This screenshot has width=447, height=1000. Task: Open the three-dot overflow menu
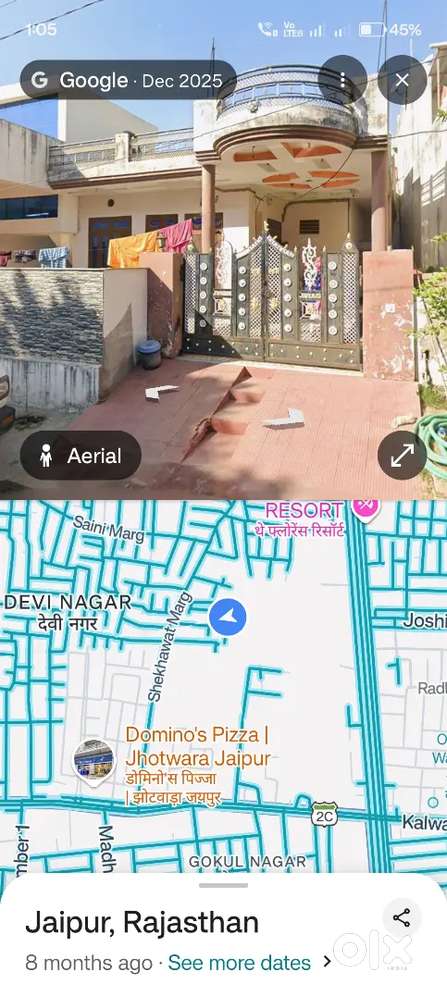pyautogui.click(x=342, y=80)
